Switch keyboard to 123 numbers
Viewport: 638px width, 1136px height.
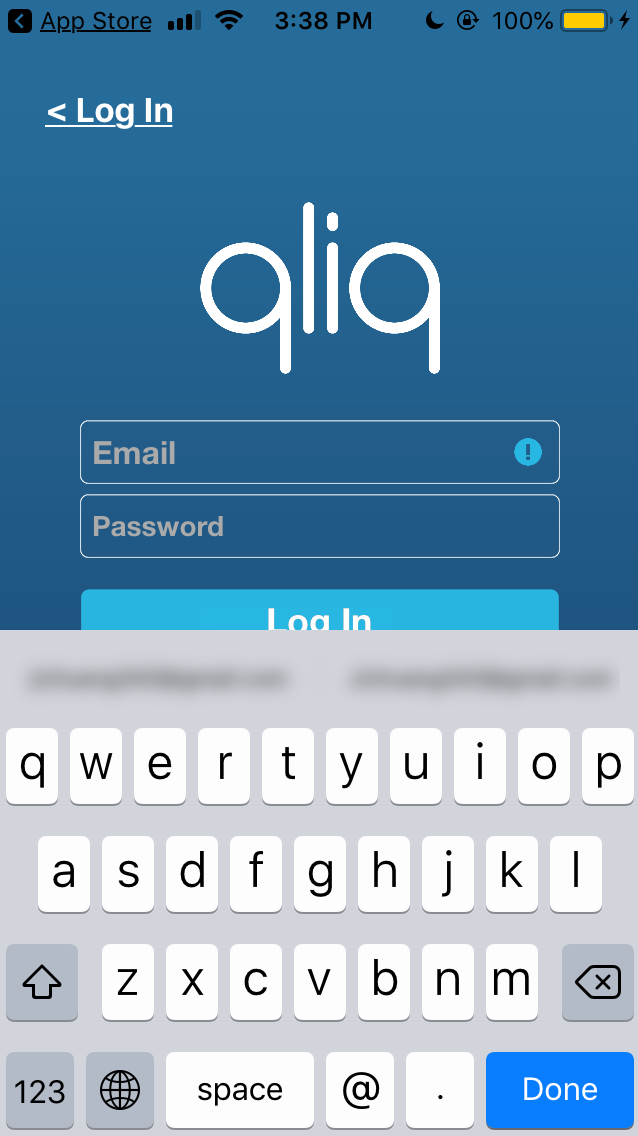[x=40, y=1090]
